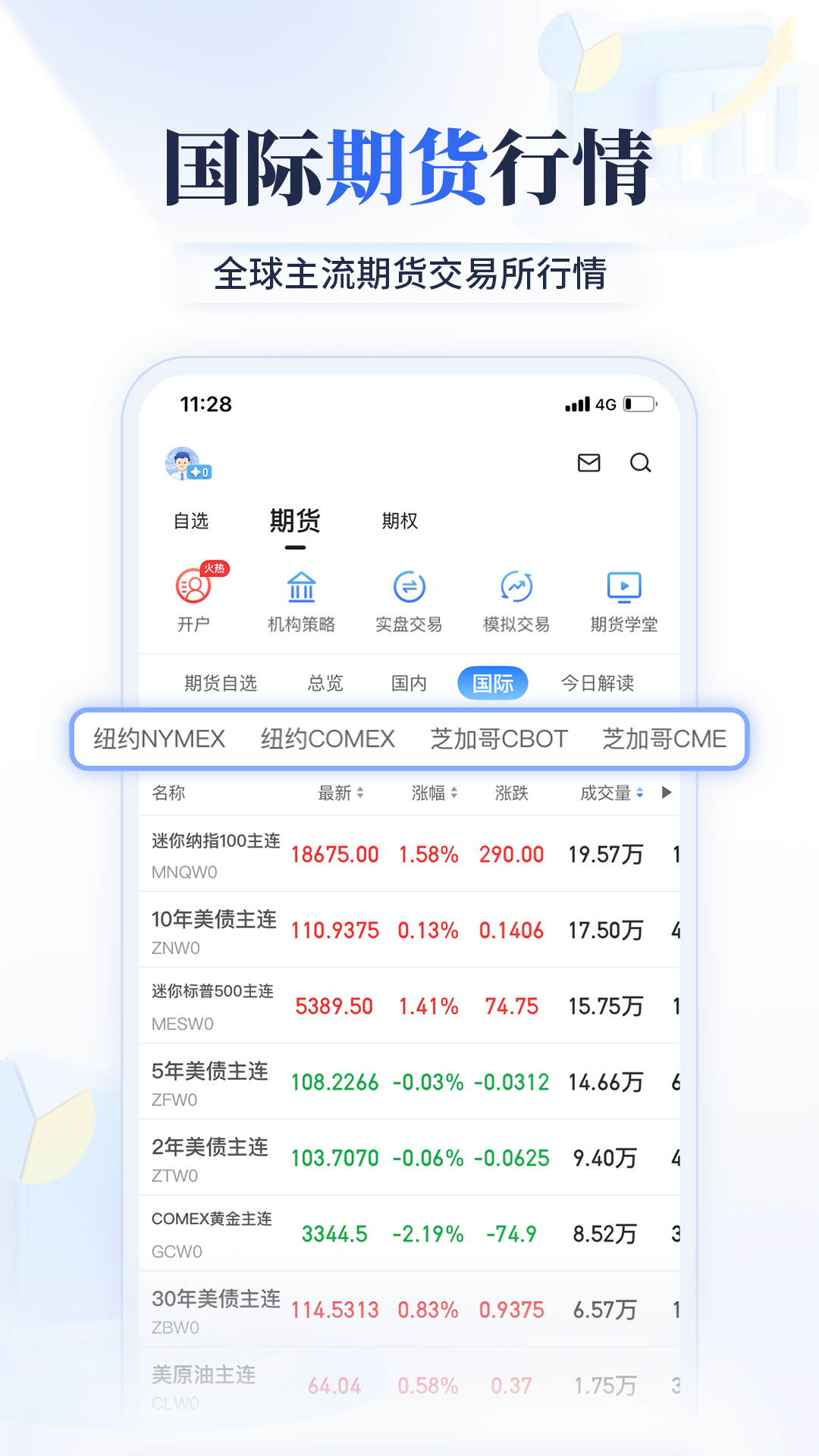Toggle sort on 涨跌 change column

[x=513, y=793]
